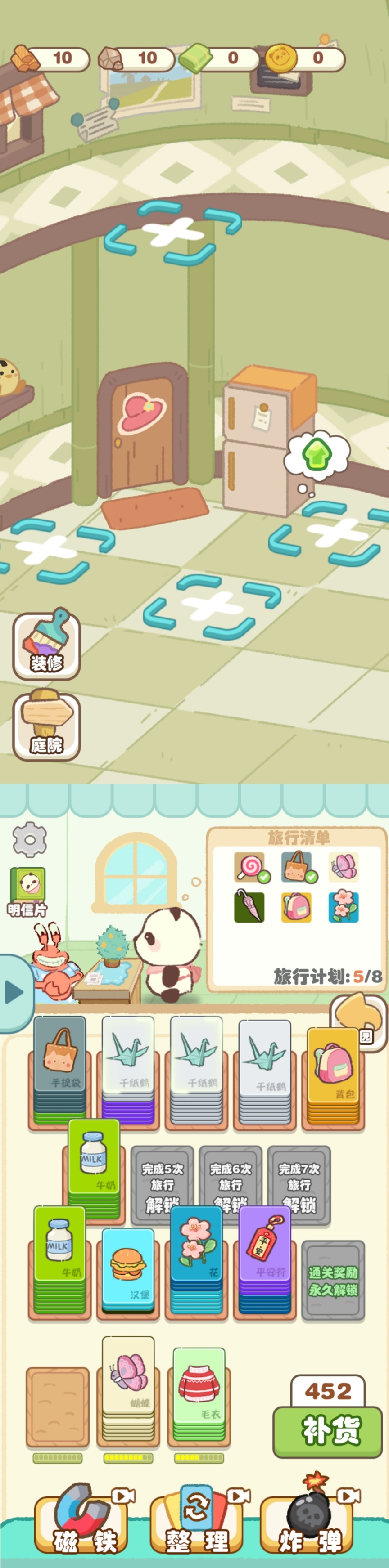
Task: Tap the upgrade arrow bubble by fridge
Action: (x=317, y=454)
